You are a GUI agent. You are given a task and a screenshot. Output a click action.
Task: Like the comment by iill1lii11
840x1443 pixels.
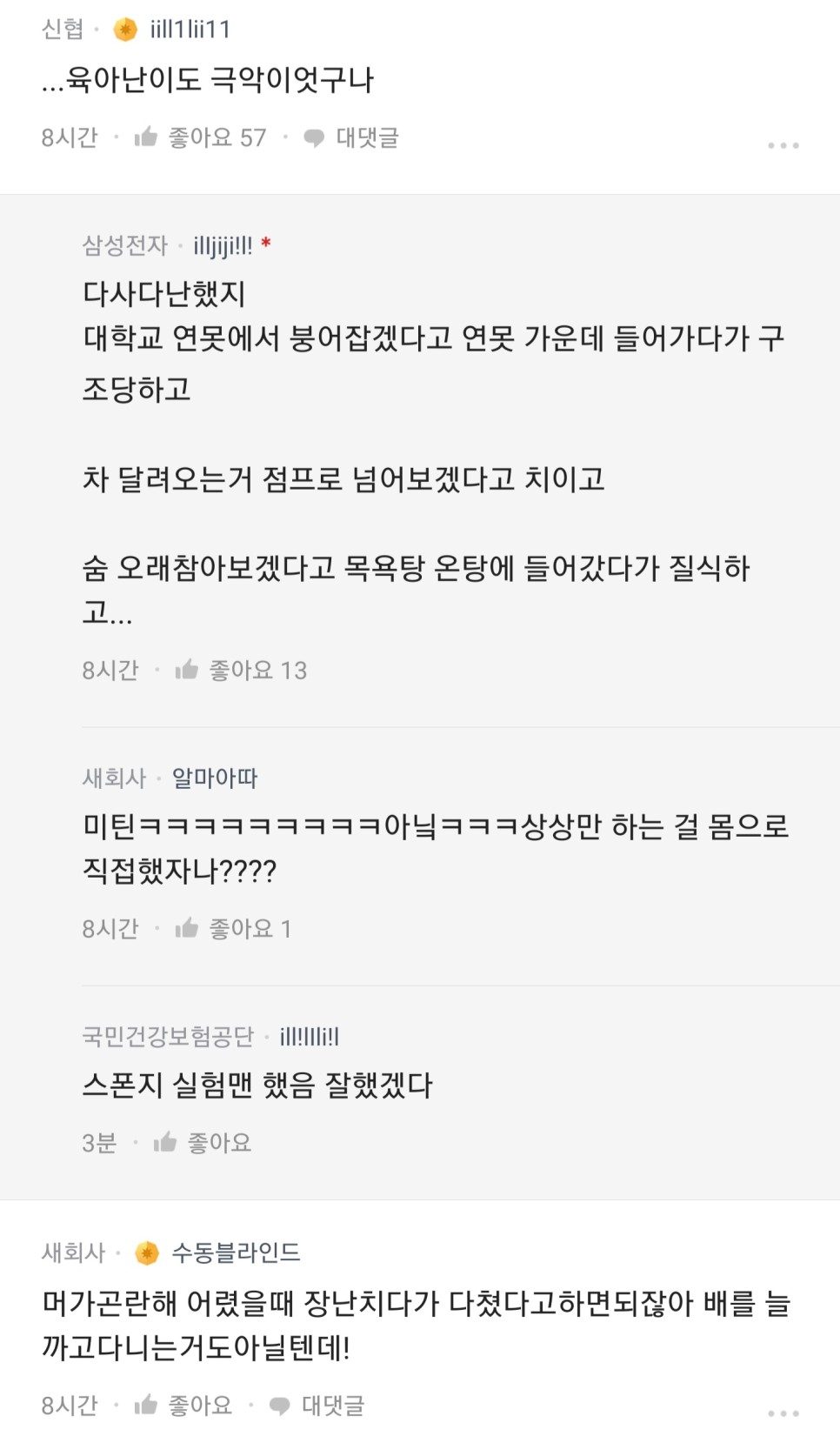(200, 137)
